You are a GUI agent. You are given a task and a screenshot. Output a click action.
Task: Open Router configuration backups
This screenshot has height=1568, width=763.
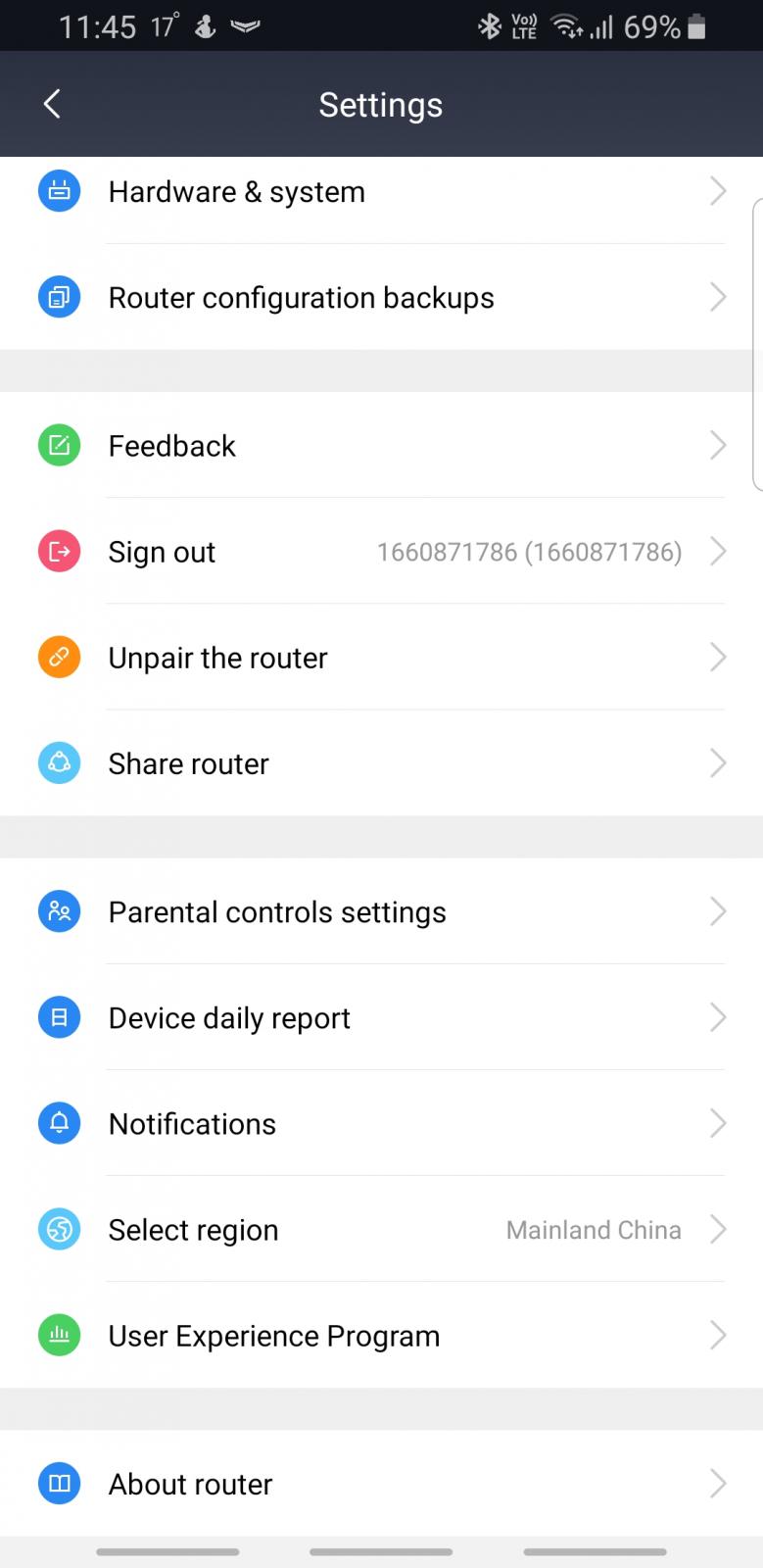(381, 297)
